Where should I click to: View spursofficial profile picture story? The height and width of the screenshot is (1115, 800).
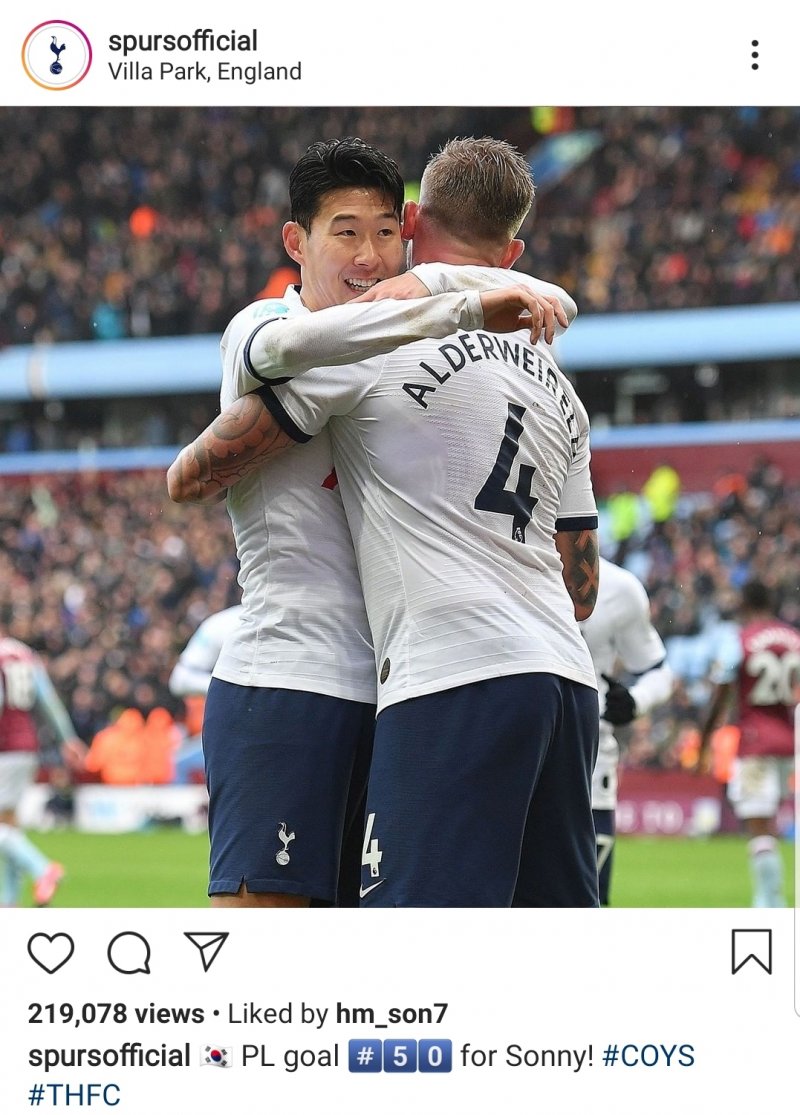point(56,55)
